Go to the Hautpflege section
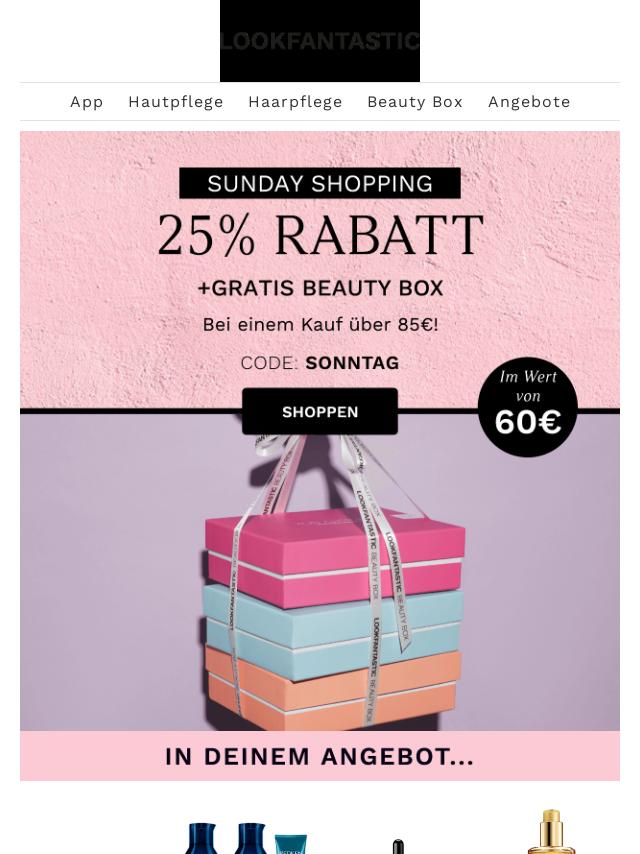The width and height of the screenshot is (640, 854). (175, 102)
